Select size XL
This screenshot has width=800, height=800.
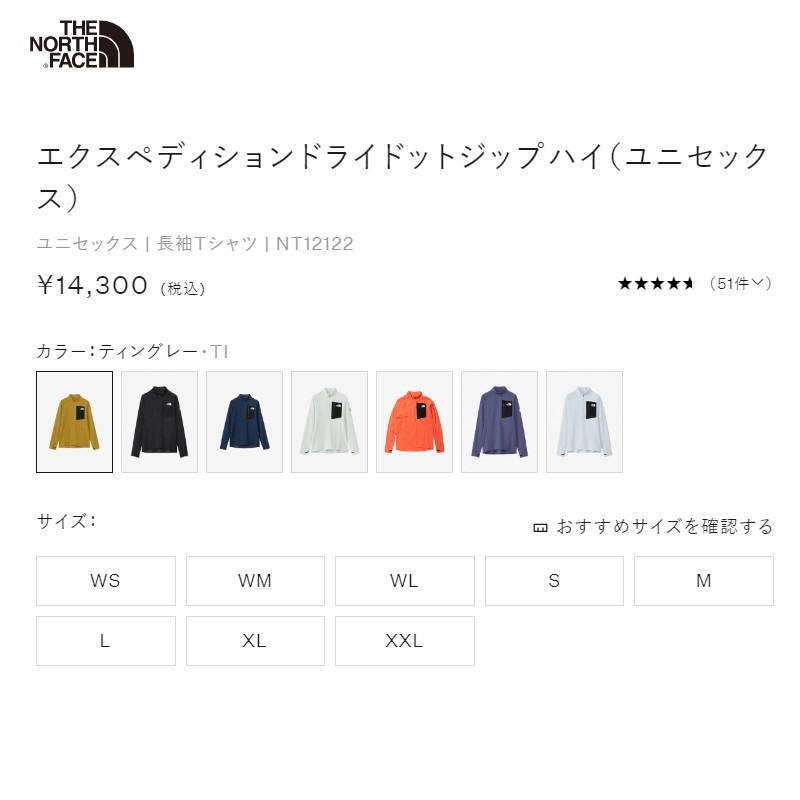point(255,641)
